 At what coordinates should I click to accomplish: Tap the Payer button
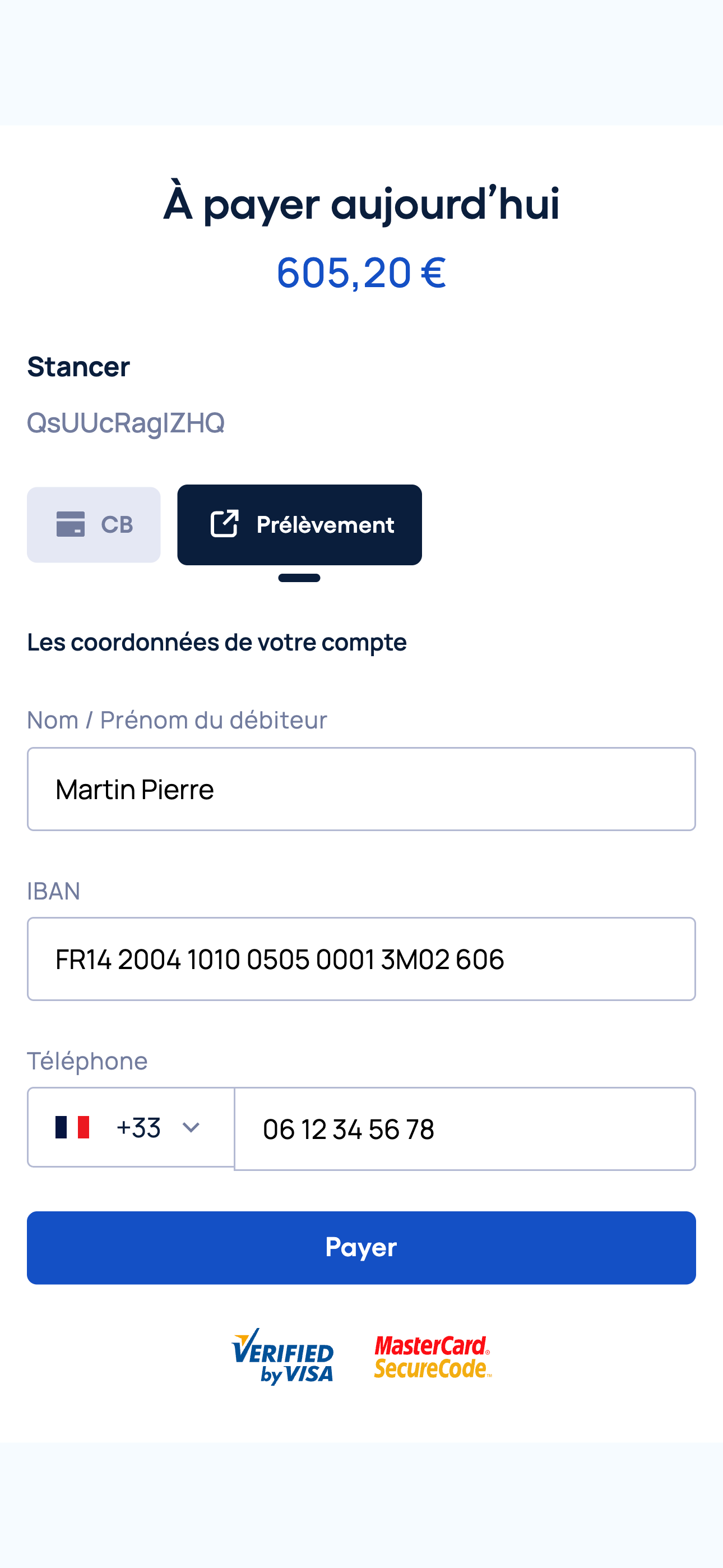(x=361, y=1248)
